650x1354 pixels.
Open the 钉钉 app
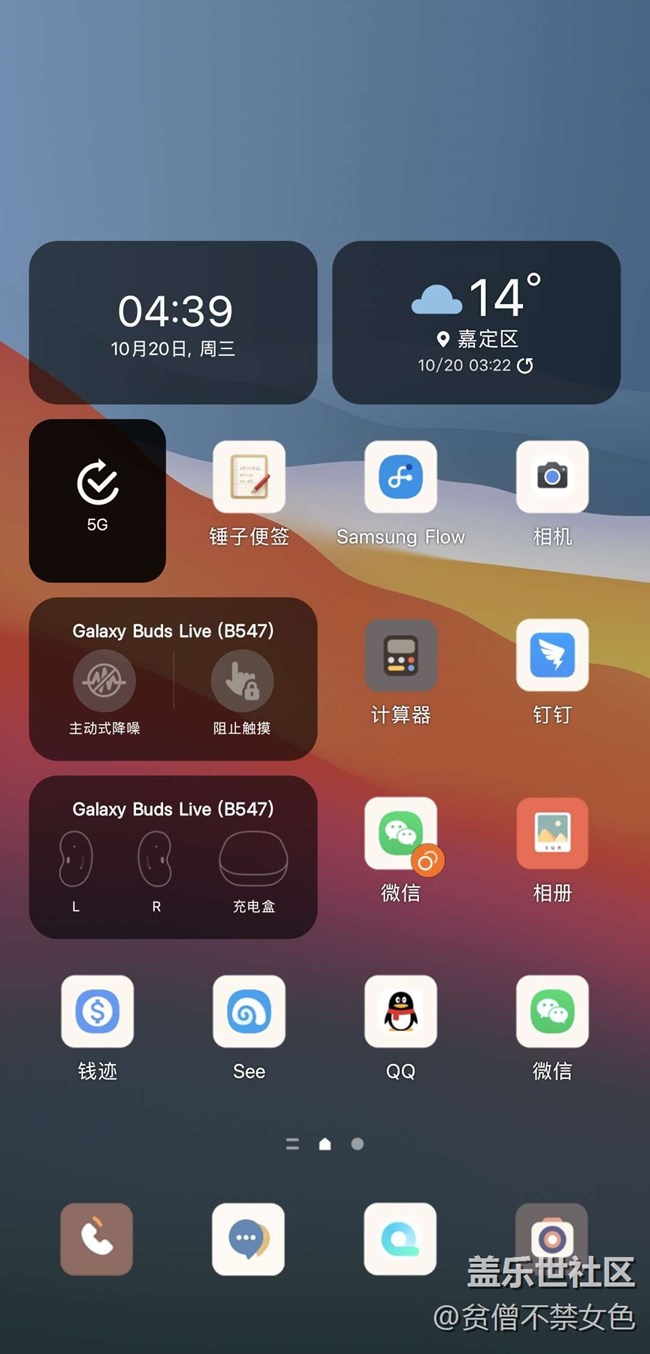[552, 655]
